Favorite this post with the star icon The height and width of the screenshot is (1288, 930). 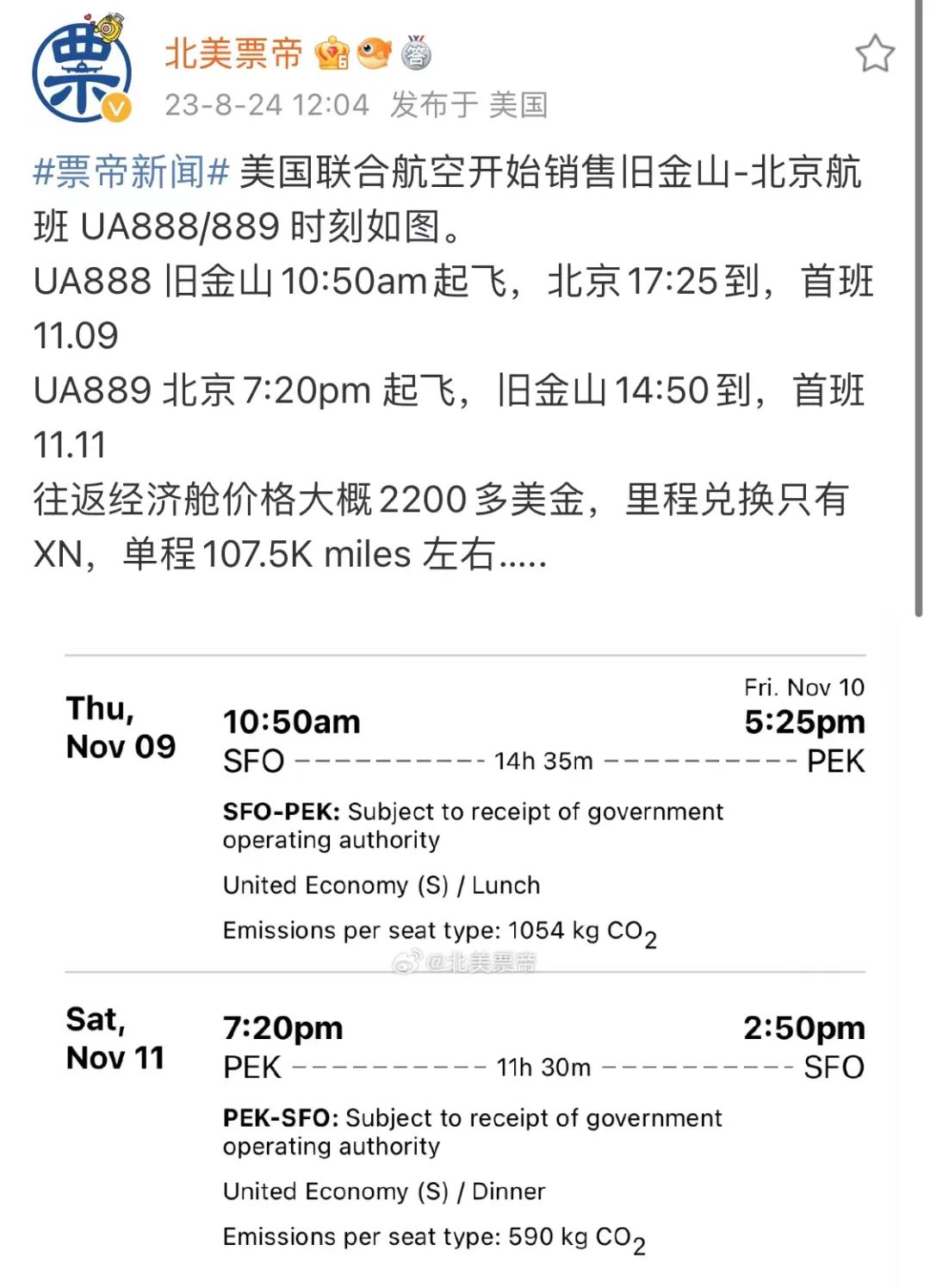874,54
